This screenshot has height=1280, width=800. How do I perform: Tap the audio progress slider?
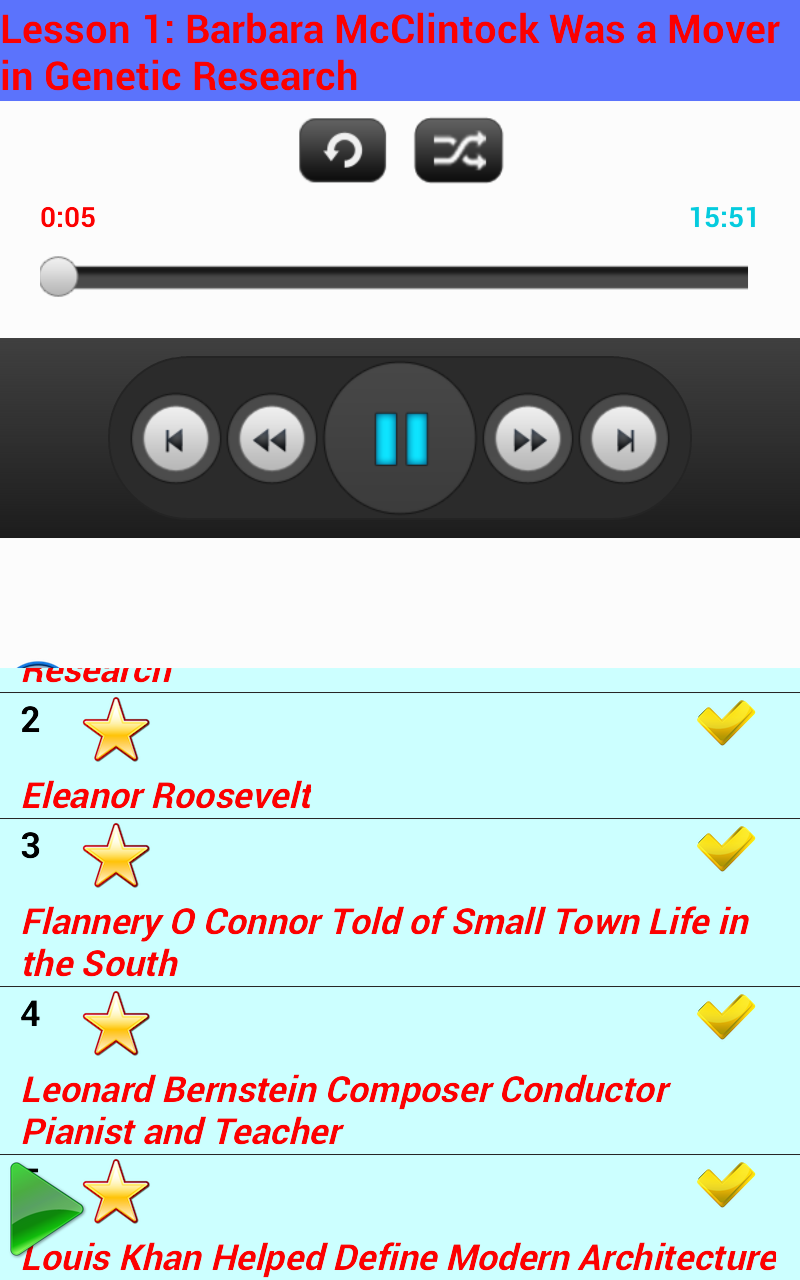[394, 277]
